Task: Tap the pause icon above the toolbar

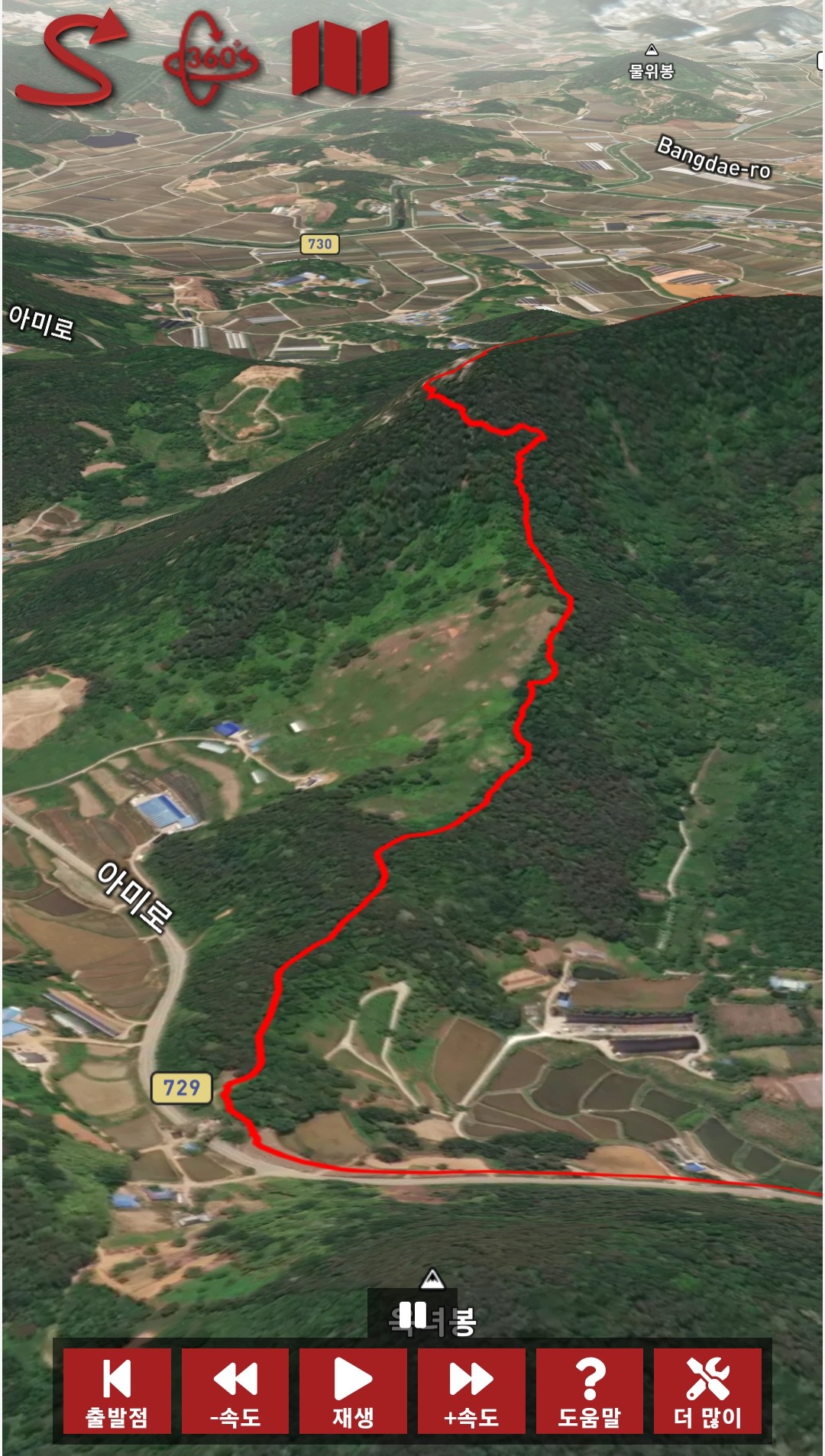Action: click(x=413, y=1316)
